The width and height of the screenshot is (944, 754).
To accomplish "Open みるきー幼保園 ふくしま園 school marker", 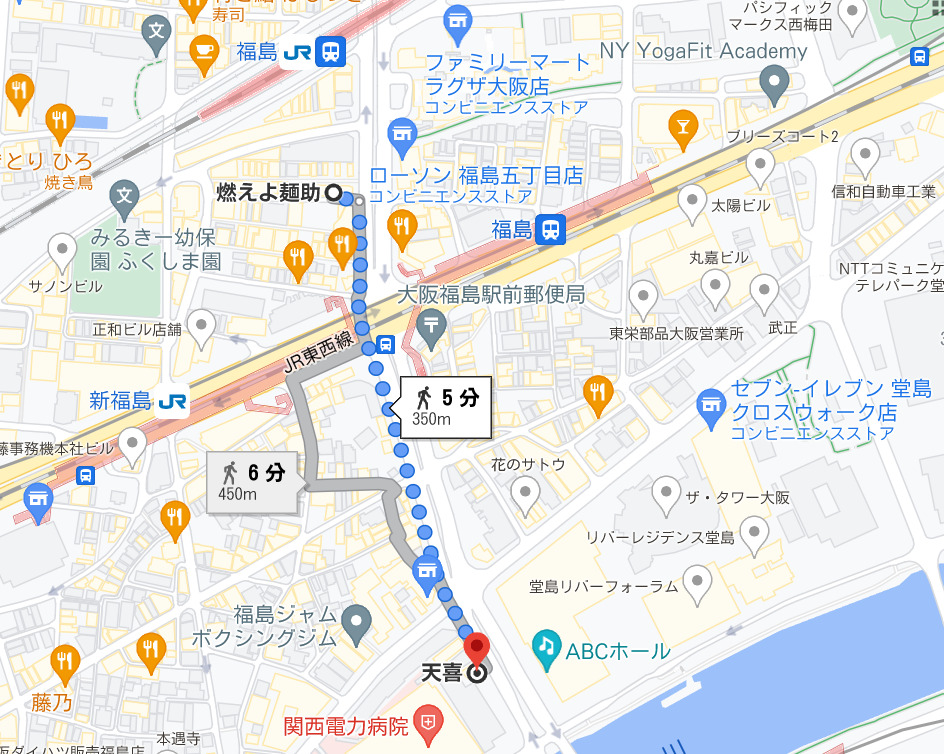I will (x=124, y=196).
